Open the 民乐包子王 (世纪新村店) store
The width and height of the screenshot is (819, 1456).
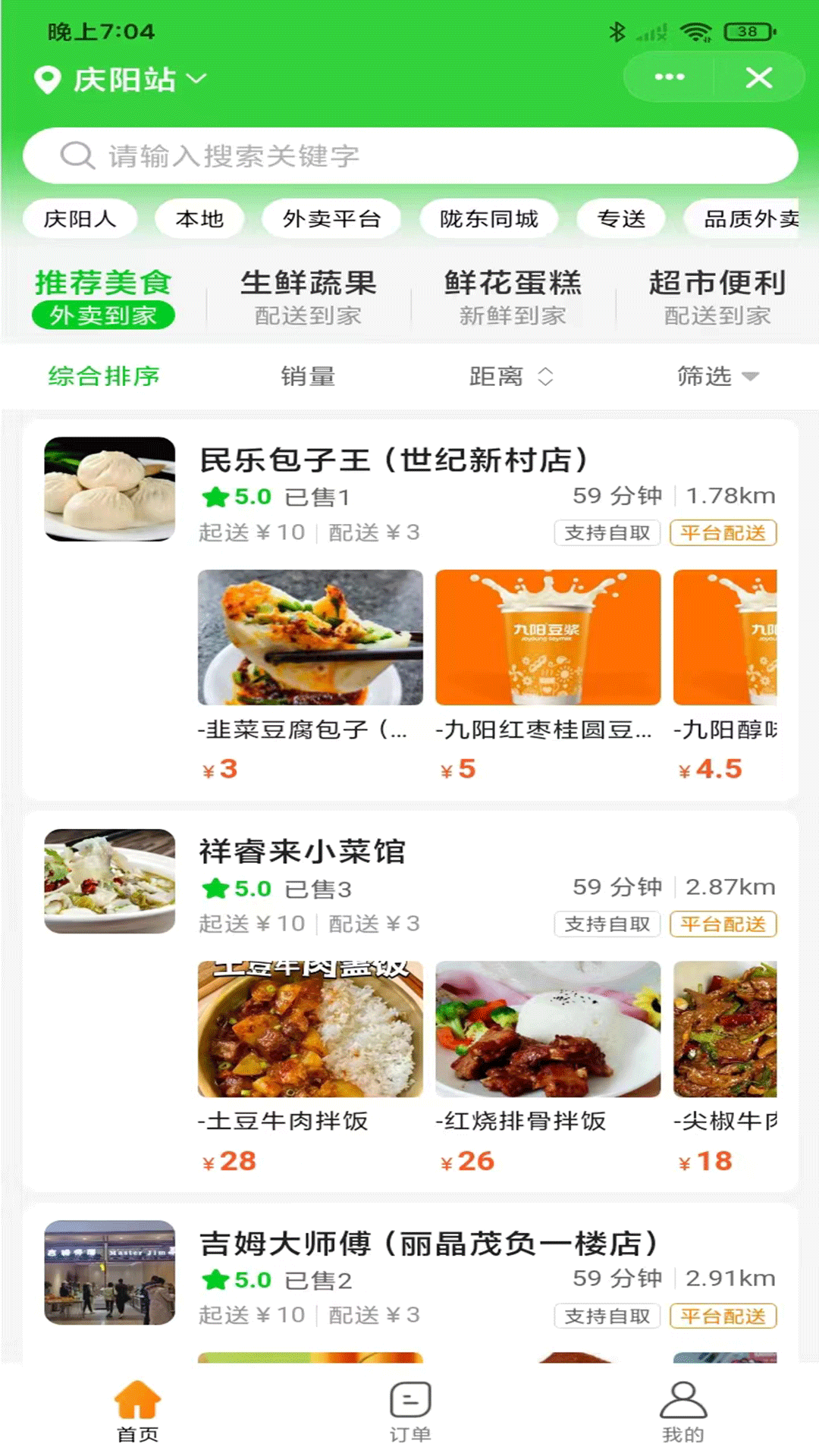pos(393,460)
